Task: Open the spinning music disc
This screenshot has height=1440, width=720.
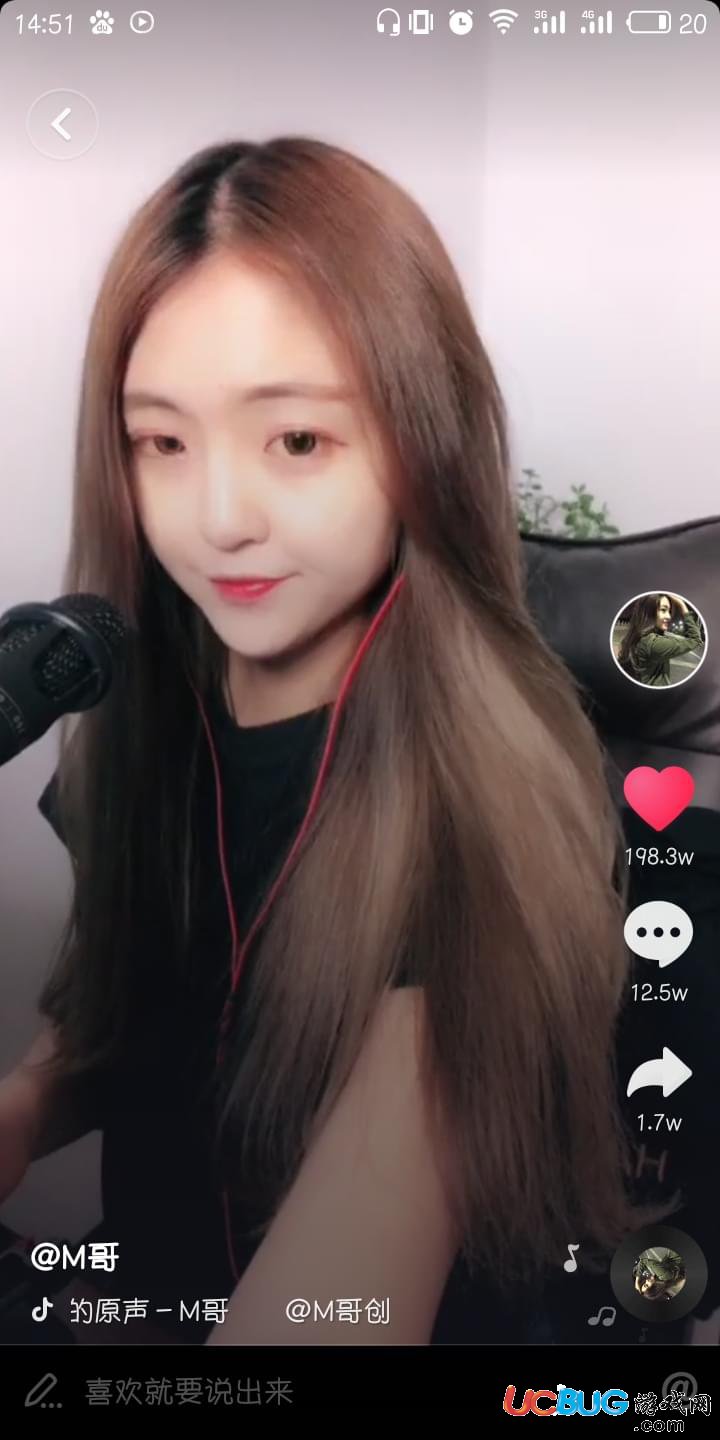Action: coord(658,1273)
